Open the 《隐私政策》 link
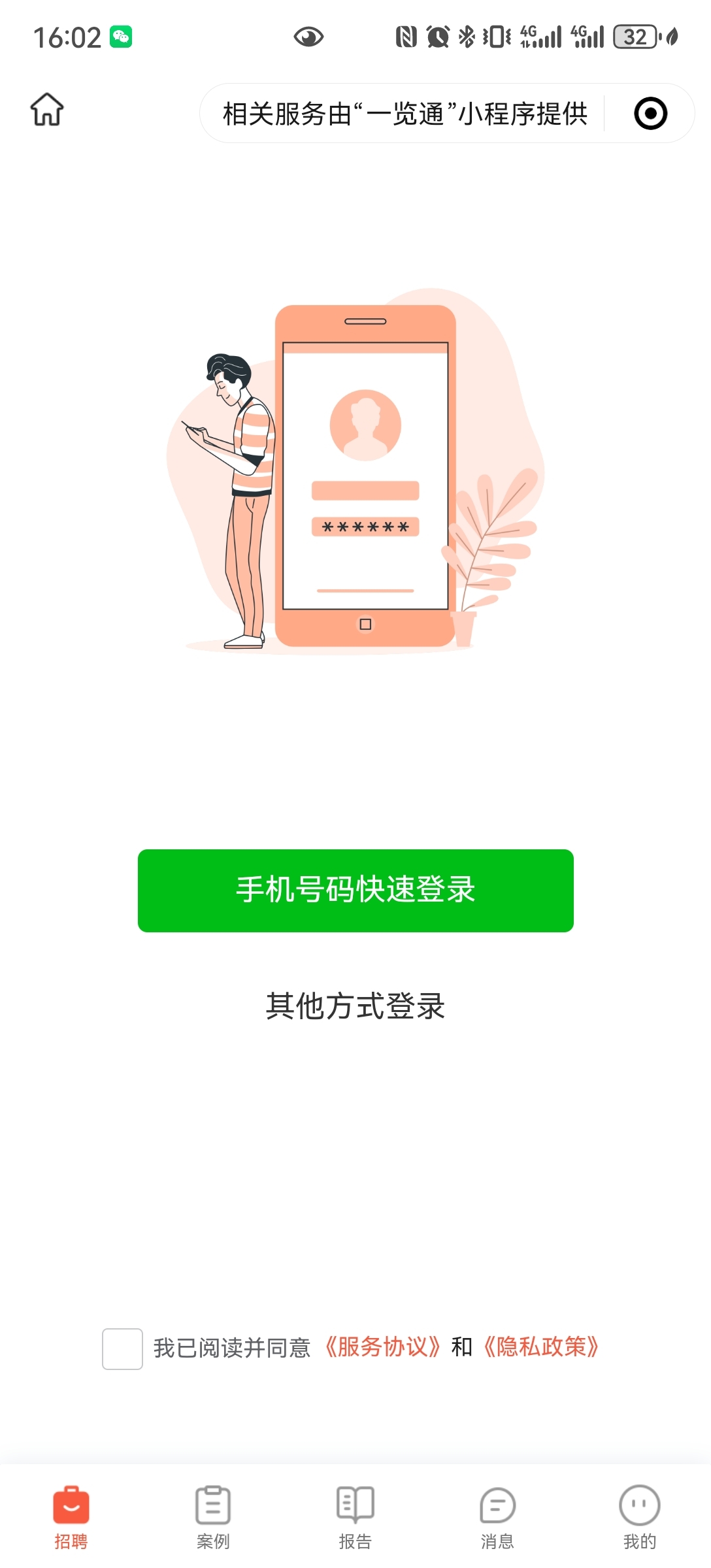 coord(541,1347)
